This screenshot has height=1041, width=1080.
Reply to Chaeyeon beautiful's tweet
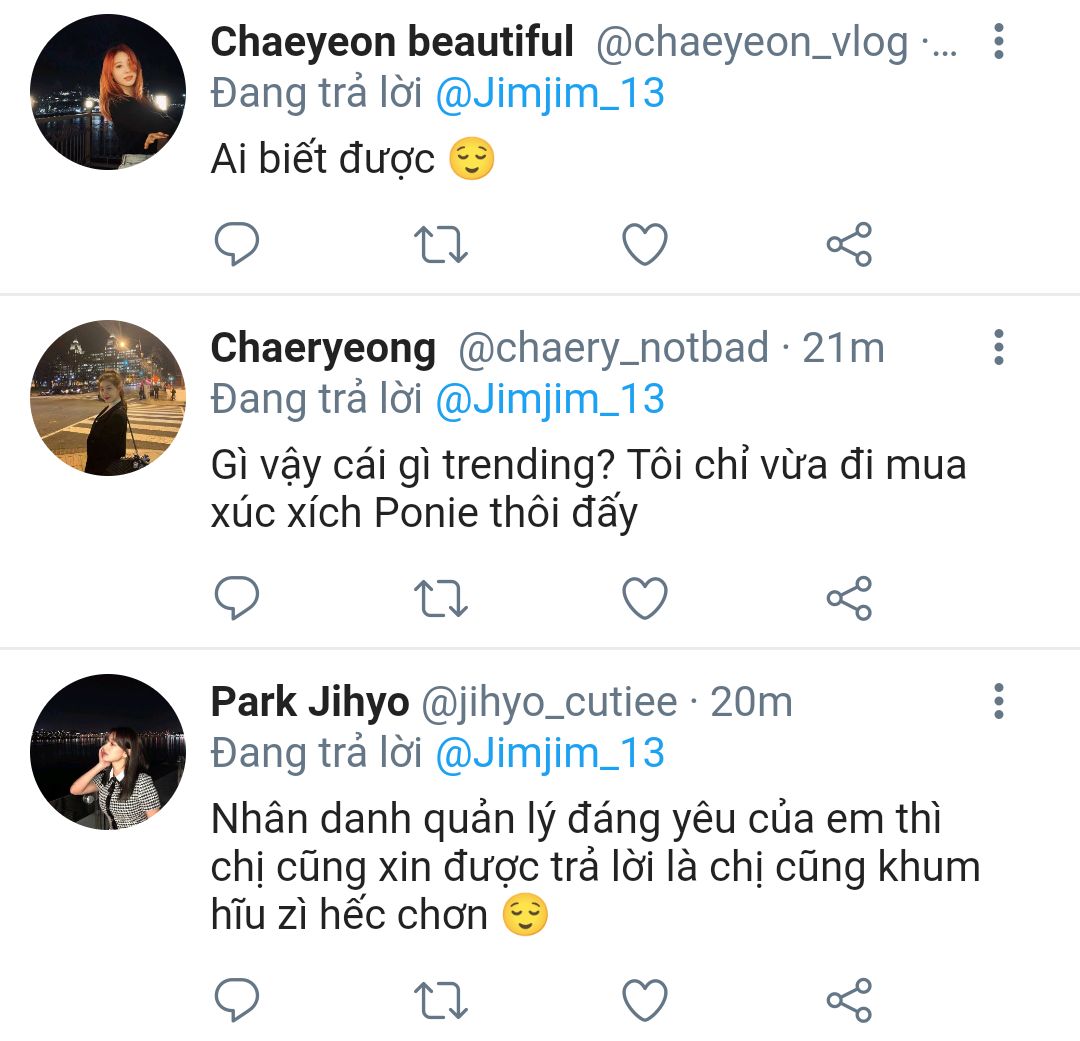tap(237, 244)
